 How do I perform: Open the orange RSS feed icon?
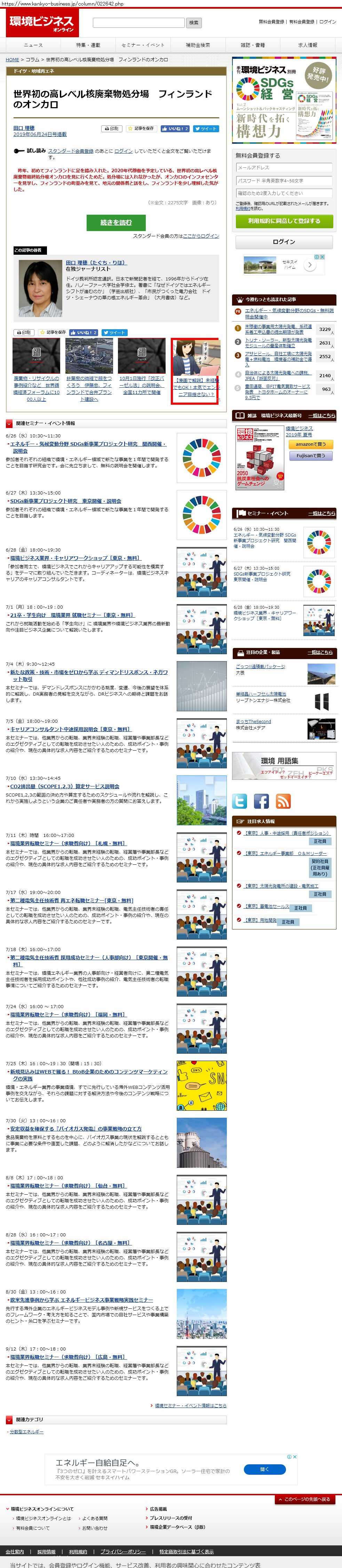coord(283,801)
